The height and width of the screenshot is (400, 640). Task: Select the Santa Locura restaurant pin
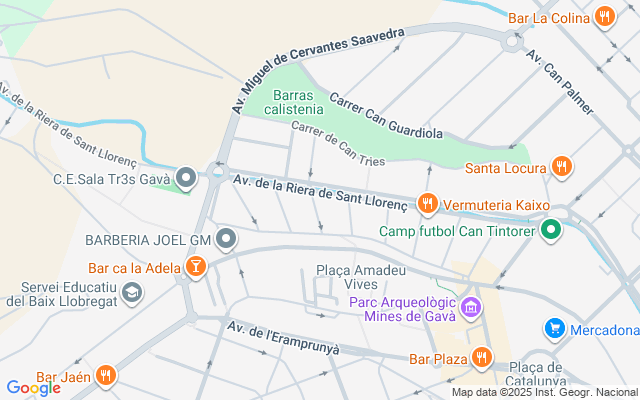pyautogui.click(x=562, y=167)
